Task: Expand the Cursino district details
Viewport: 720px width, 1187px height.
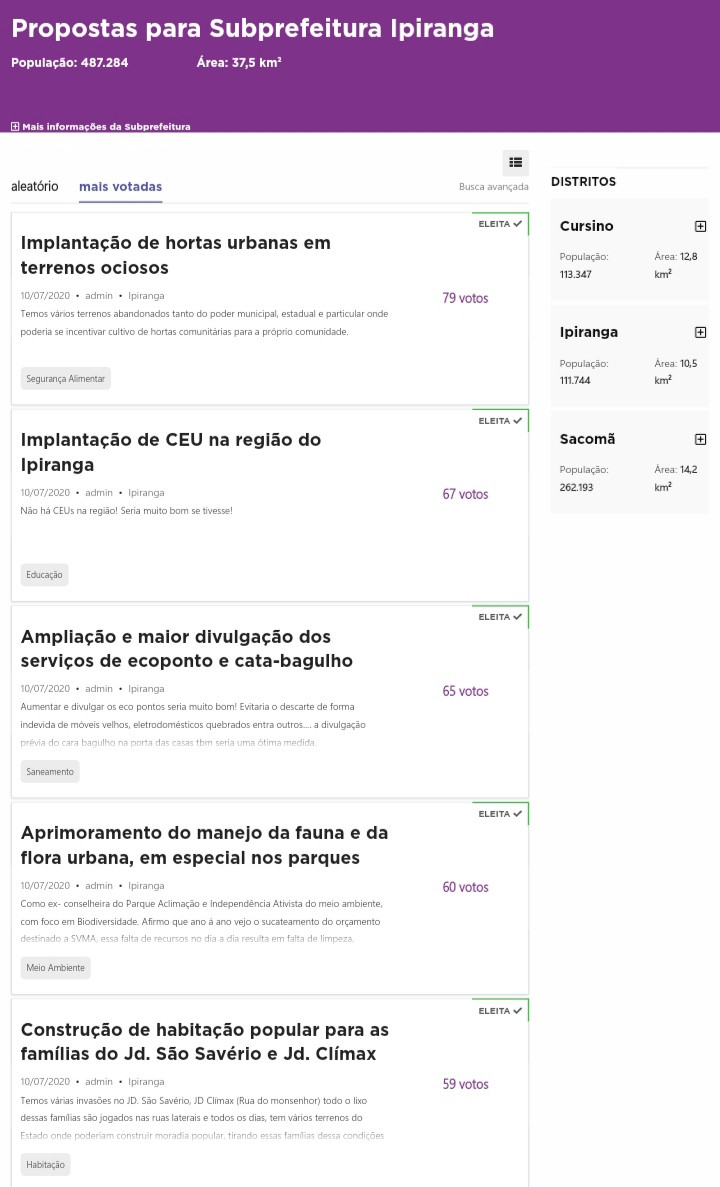Action: point(700,226)
